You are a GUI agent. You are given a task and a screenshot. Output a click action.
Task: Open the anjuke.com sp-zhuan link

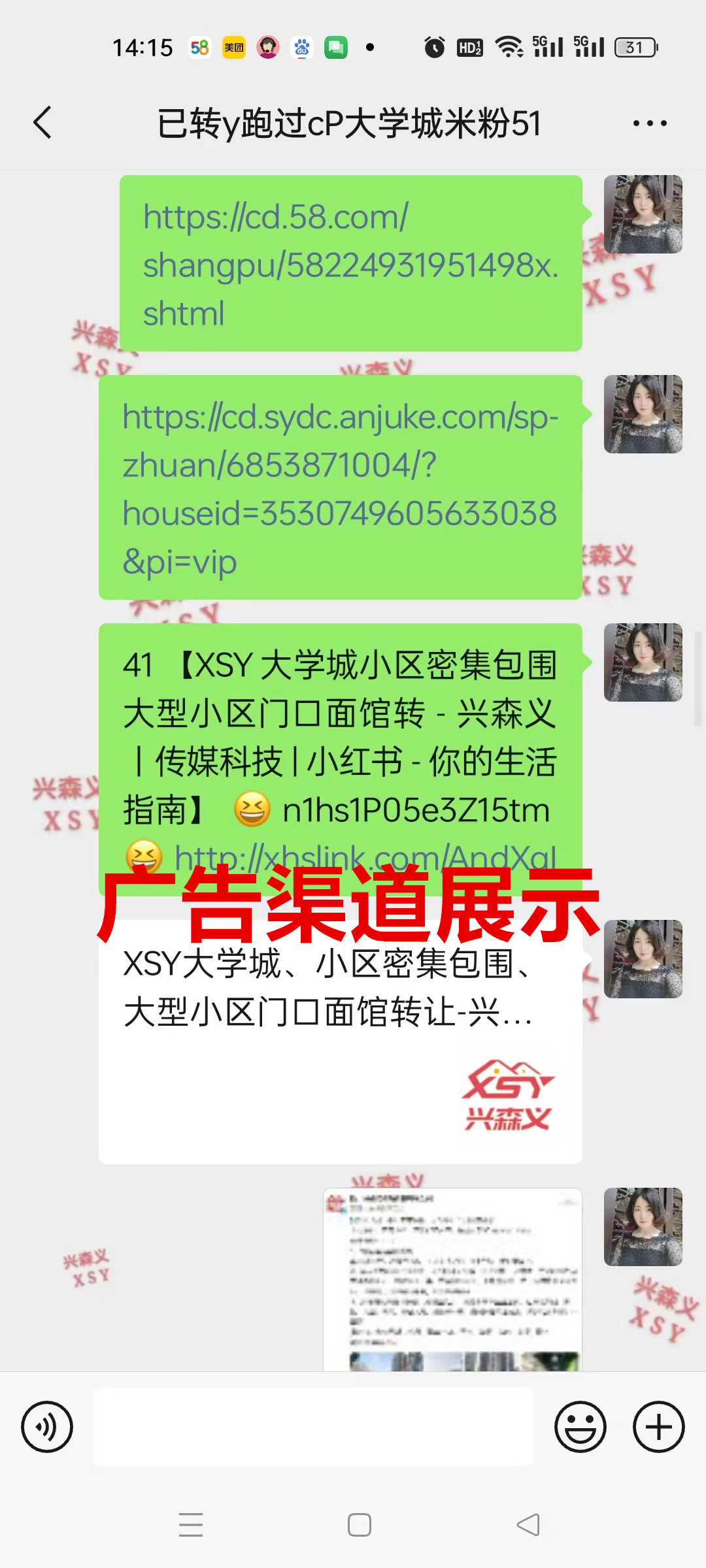tap(340, 487)
